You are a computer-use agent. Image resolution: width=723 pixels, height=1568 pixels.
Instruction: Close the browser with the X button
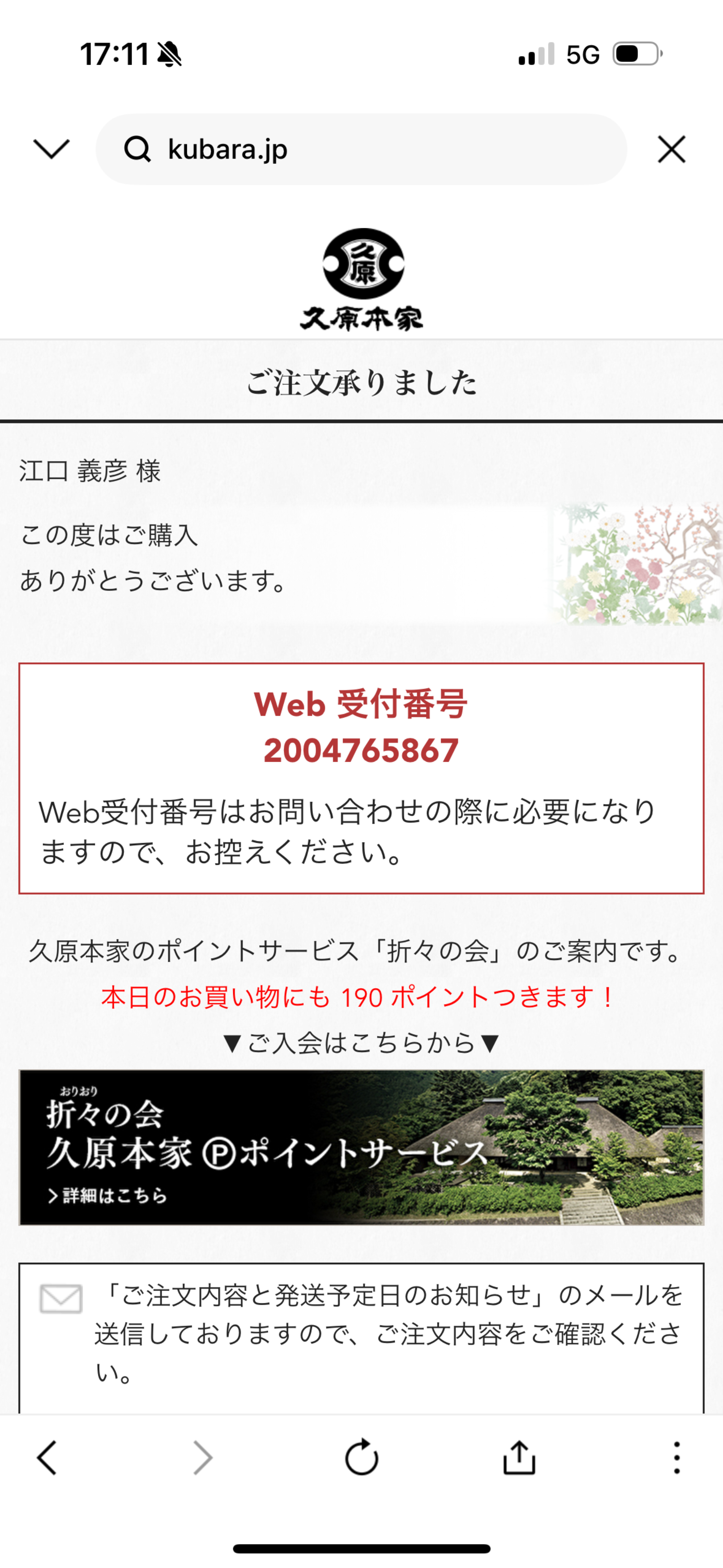tap(671, 149)
